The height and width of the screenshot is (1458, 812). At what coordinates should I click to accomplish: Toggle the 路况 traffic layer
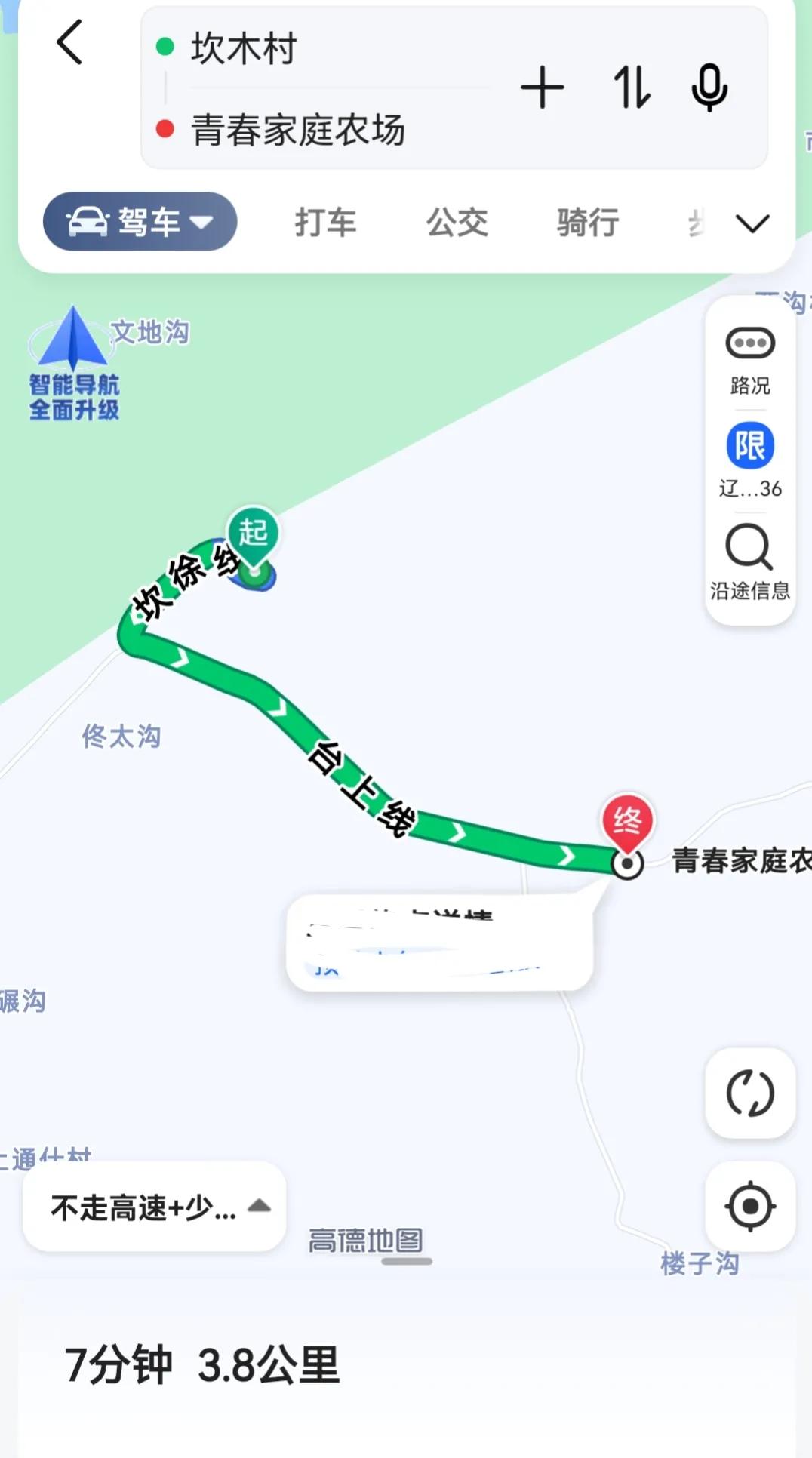[x=750, y=361]
